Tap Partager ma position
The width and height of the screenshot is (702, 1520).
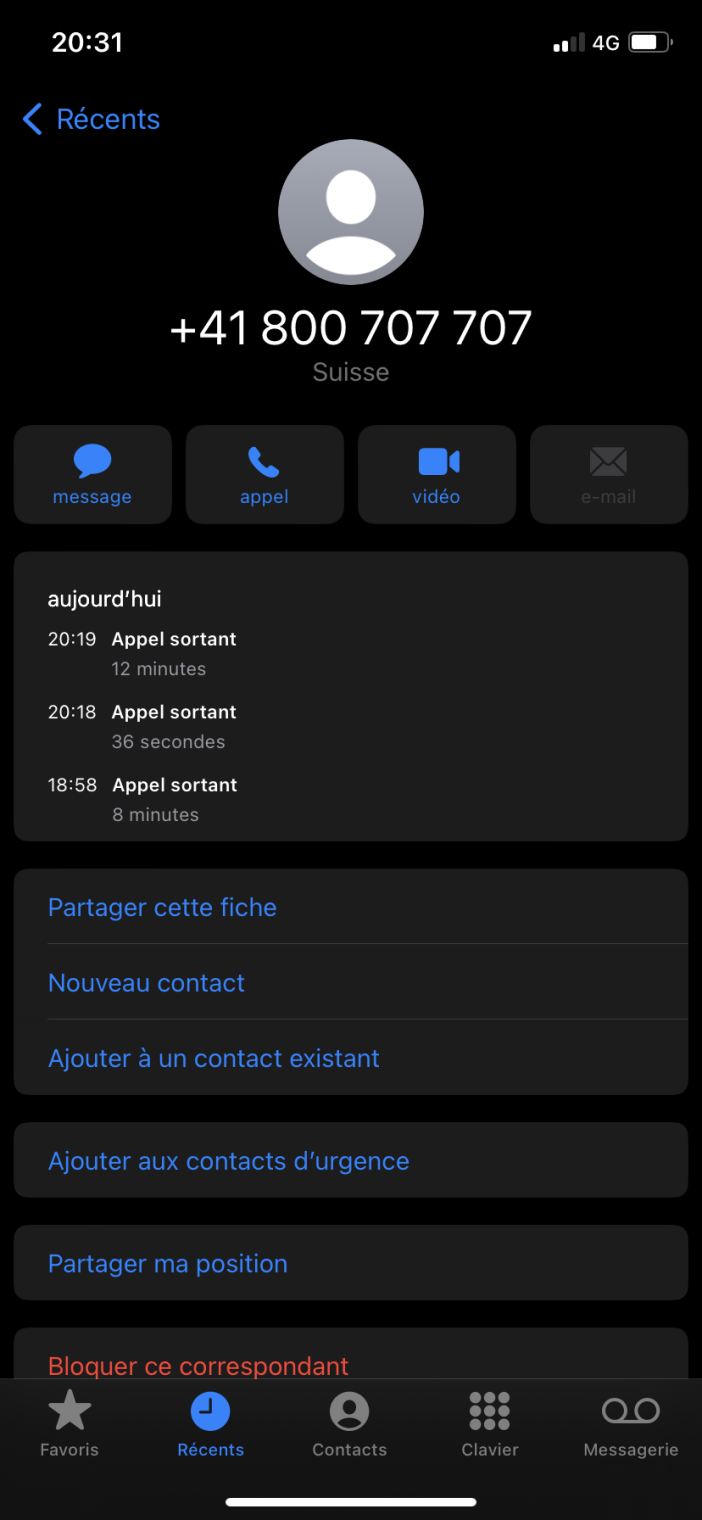168,1264
